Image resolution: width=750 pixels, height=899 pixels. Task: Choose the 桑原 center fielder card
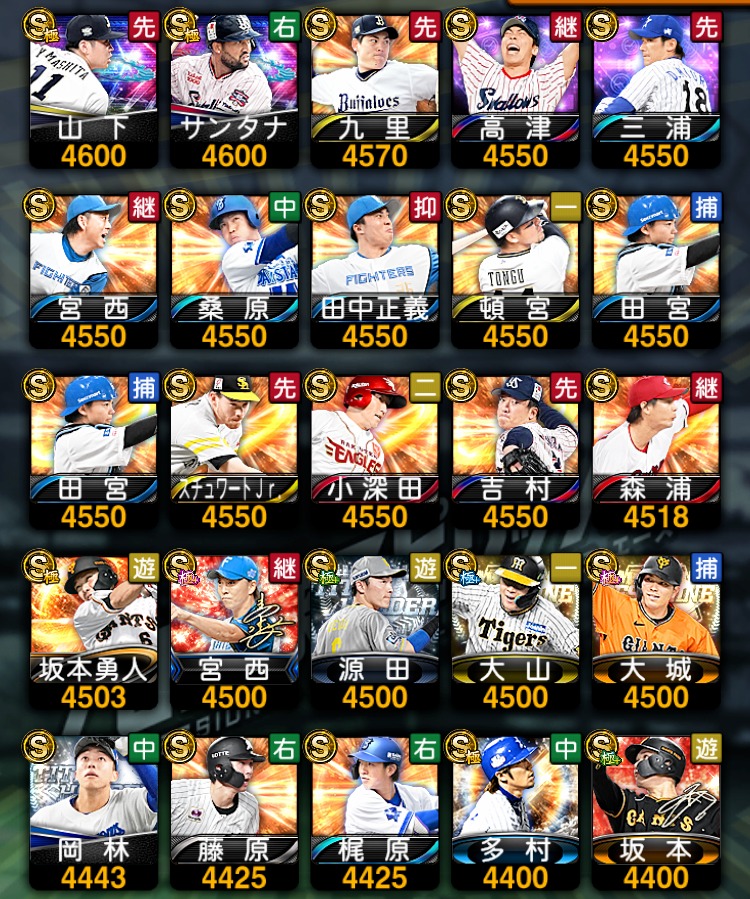[x=234, y=270]
